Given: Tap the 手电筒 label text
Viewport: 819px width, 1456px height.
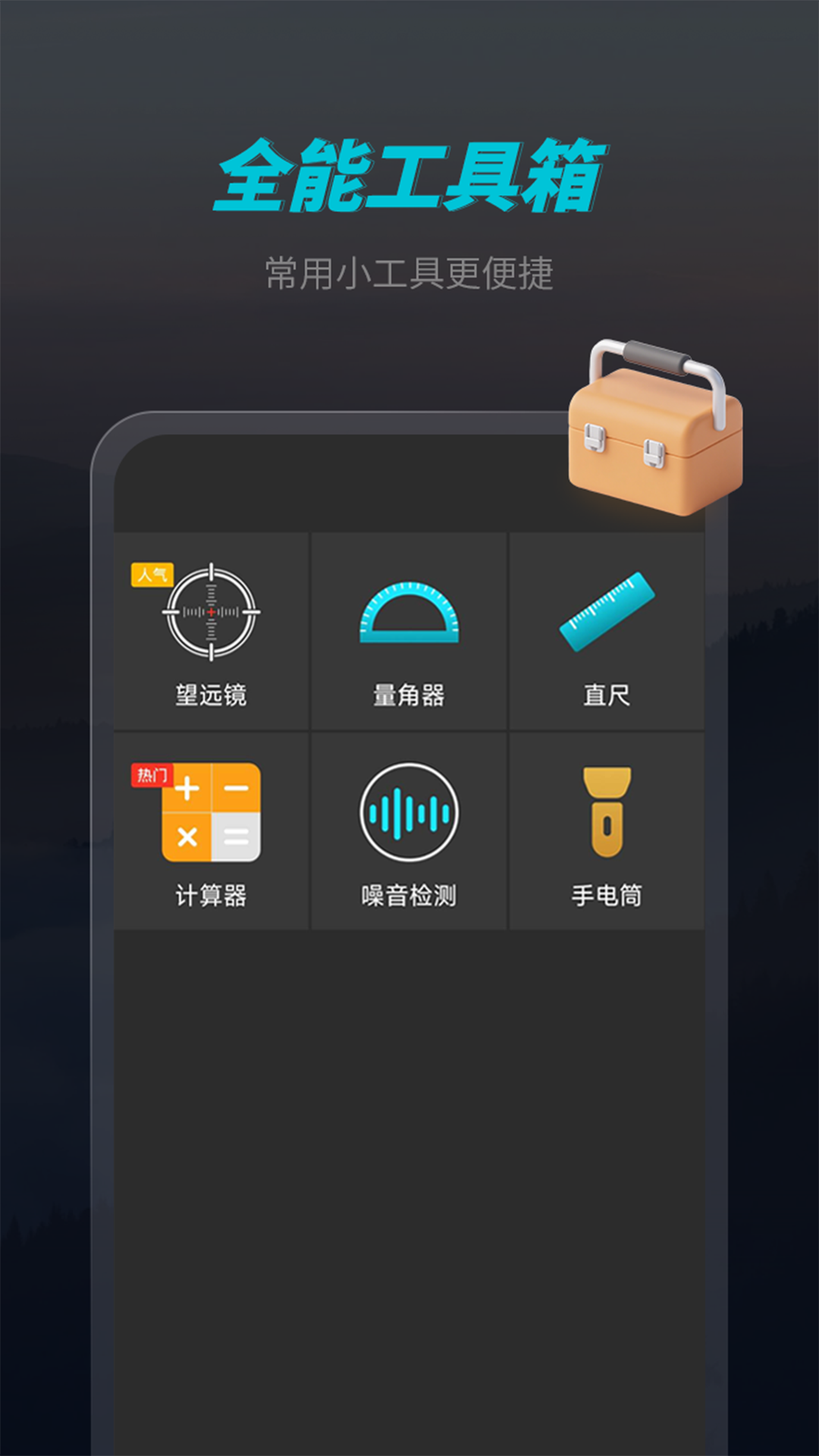Looking at the screenshot, I should [x=607, y=895].
